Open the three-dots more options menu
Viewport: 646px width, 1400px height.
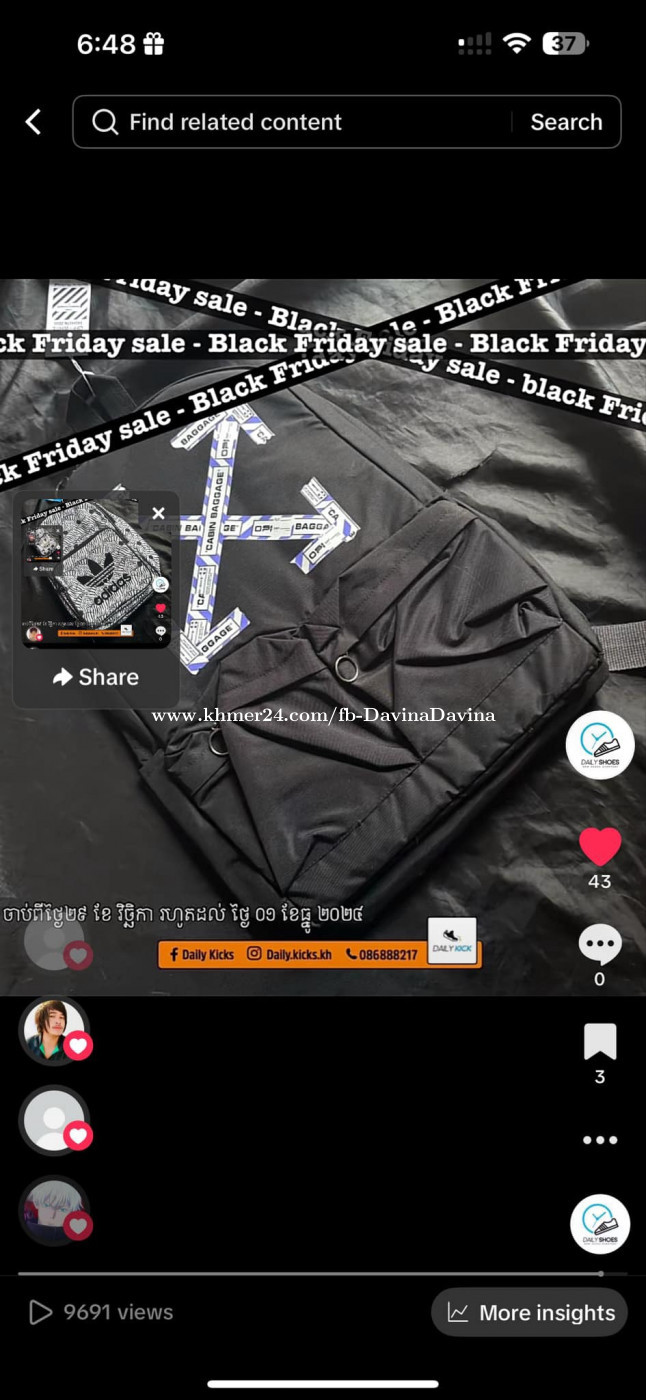point(600,1140)
